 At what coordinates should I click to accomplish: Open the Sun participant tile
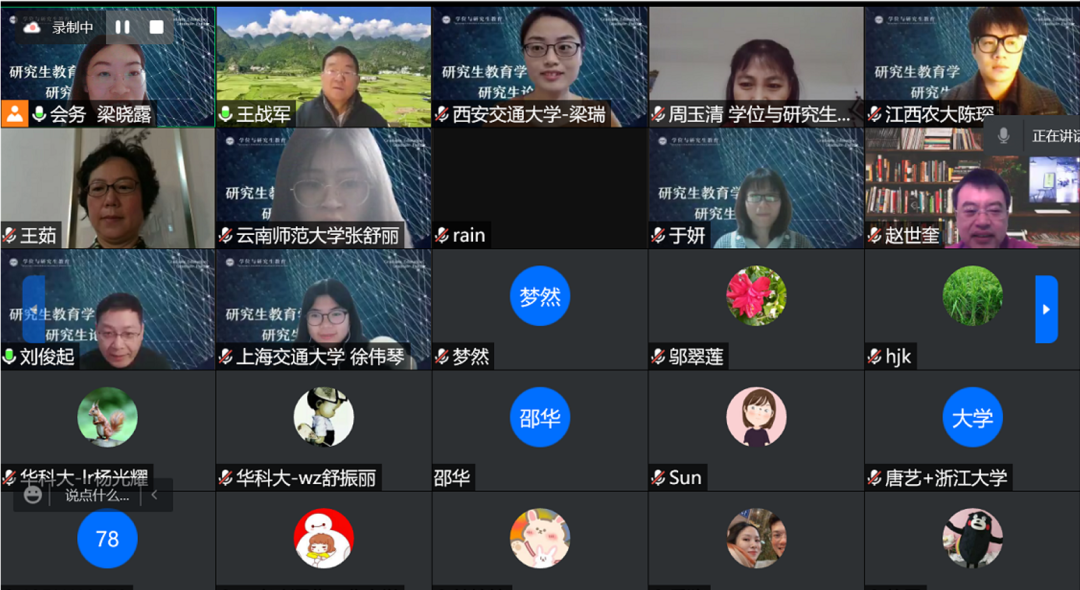coord(756,429)
